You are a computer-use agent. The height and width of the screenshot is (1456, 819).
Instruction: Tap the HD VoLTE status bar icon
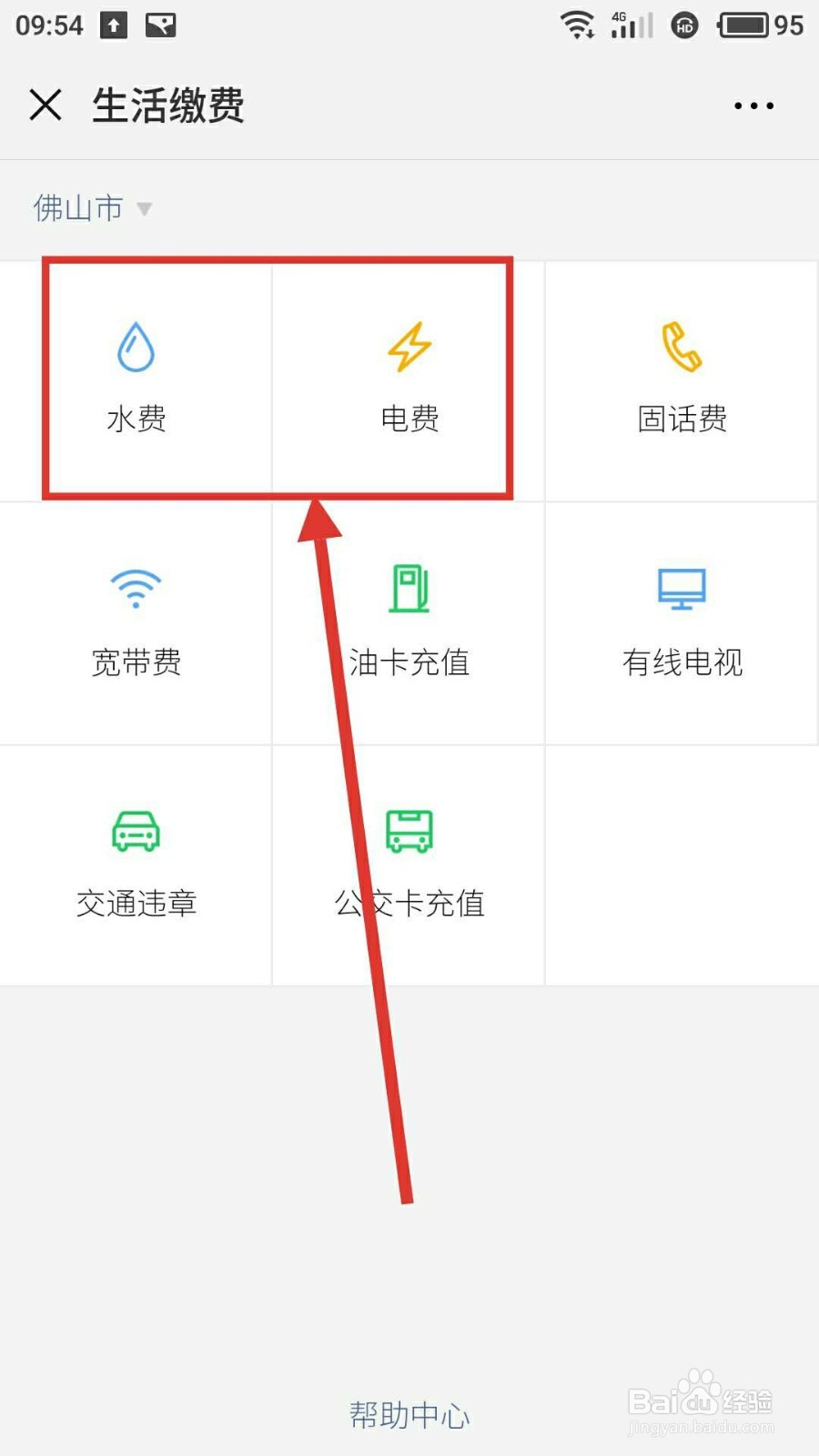coord(683,27)
